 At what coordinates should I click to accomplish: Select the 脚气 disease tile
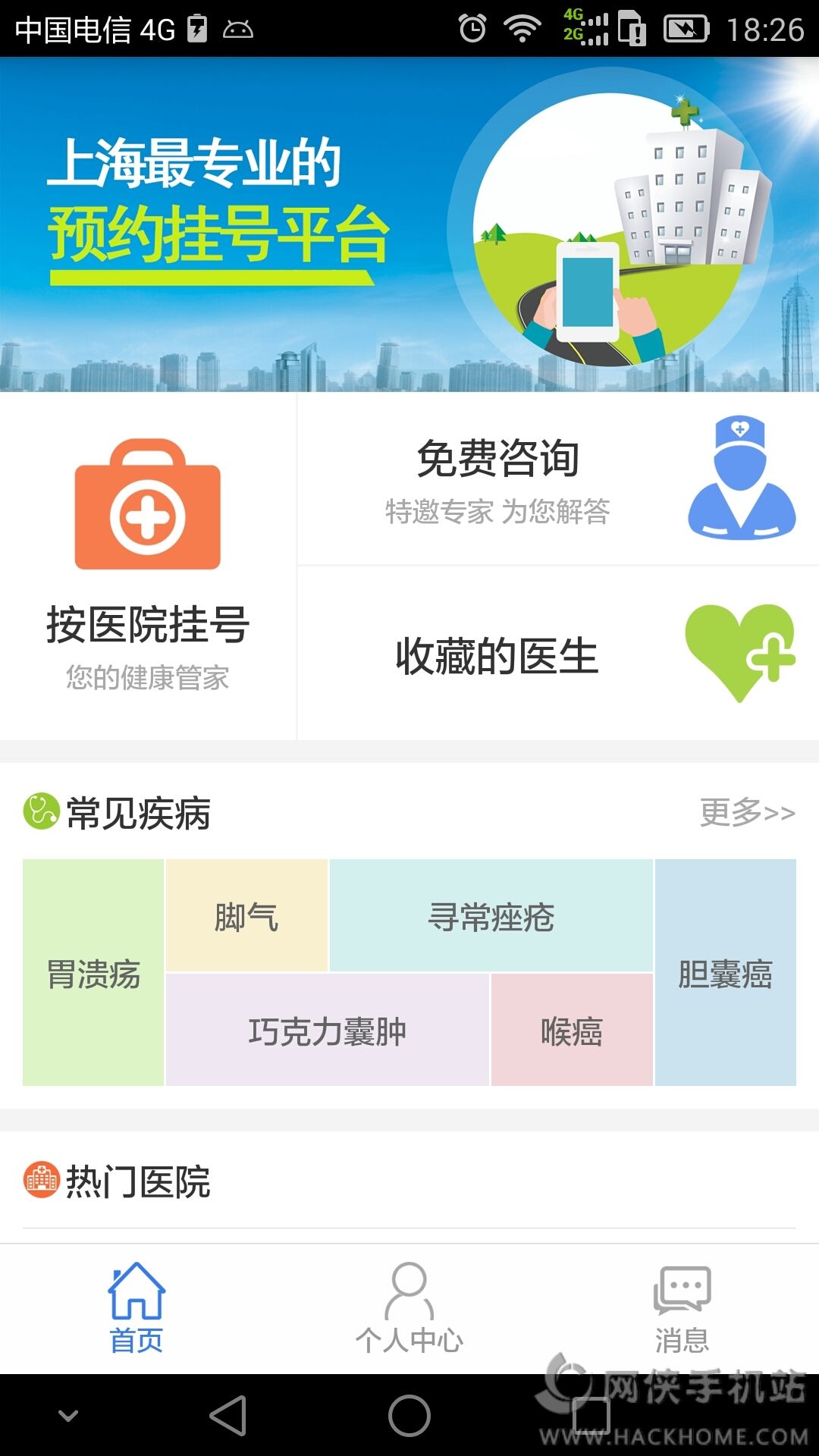coord(246,916)
